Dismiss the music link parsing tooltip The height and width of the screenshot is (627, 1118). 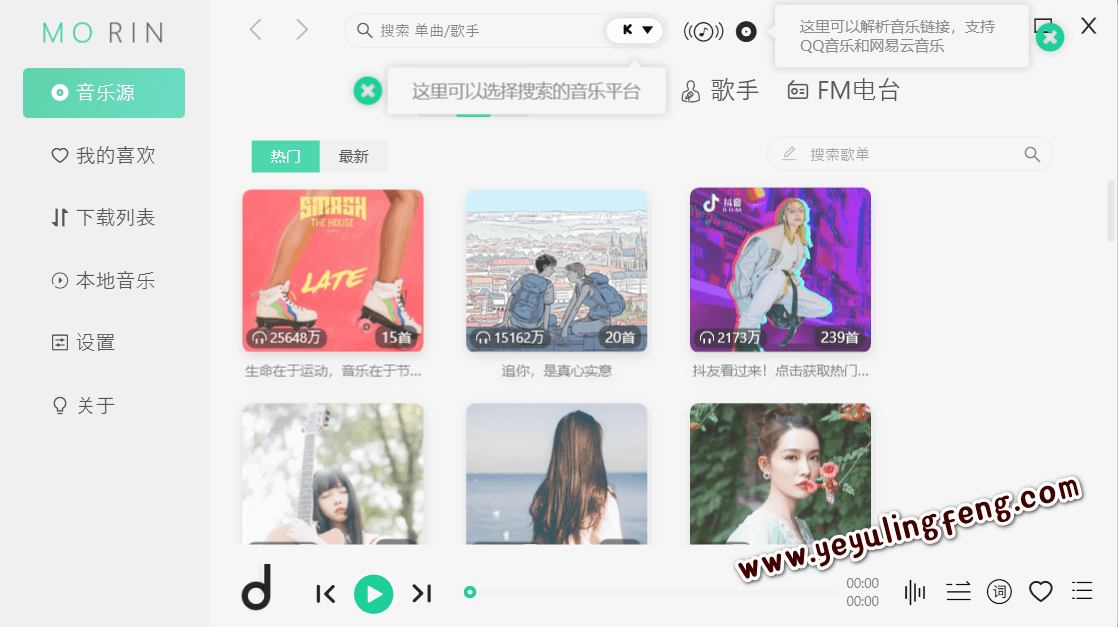pos(1049,38)
